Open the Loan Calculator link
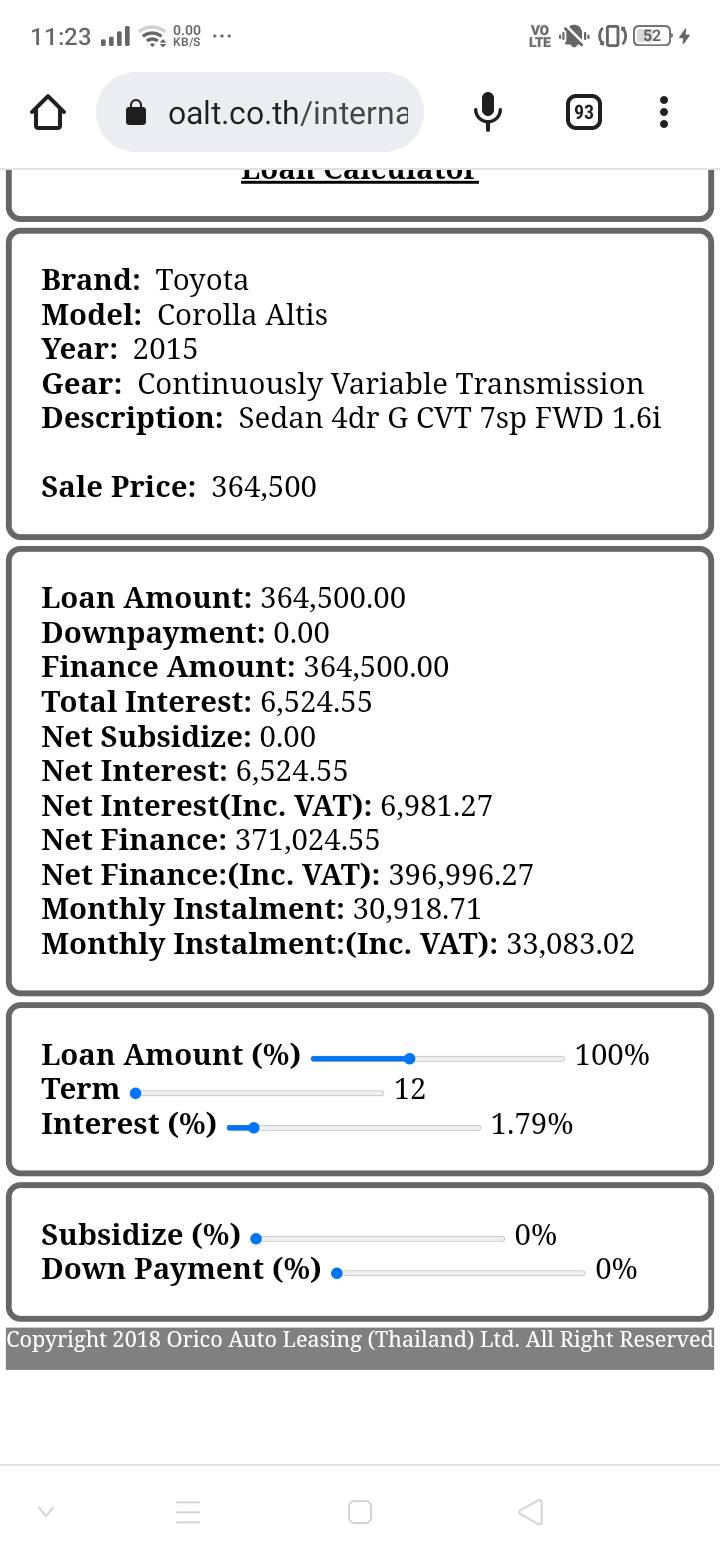The height and width of the screenshot is (1560, 720). 360,175
